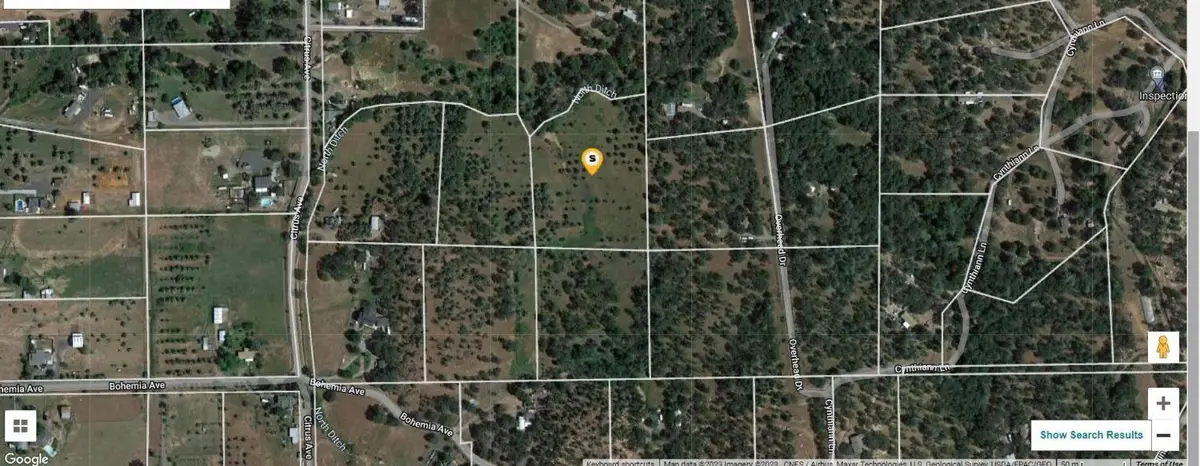
Task: Zoom out of the map
Action: (x=1163, y=436)
